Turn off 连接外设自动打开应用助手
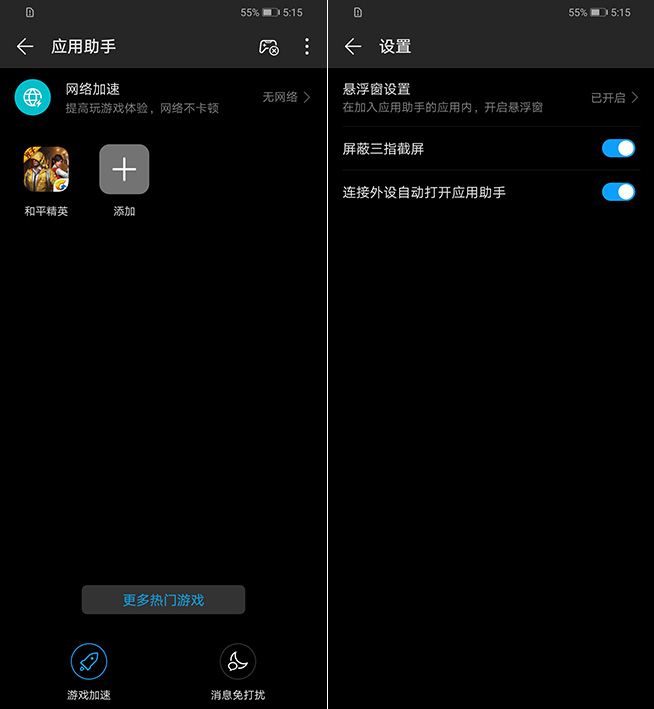 (x=618, y=191)
